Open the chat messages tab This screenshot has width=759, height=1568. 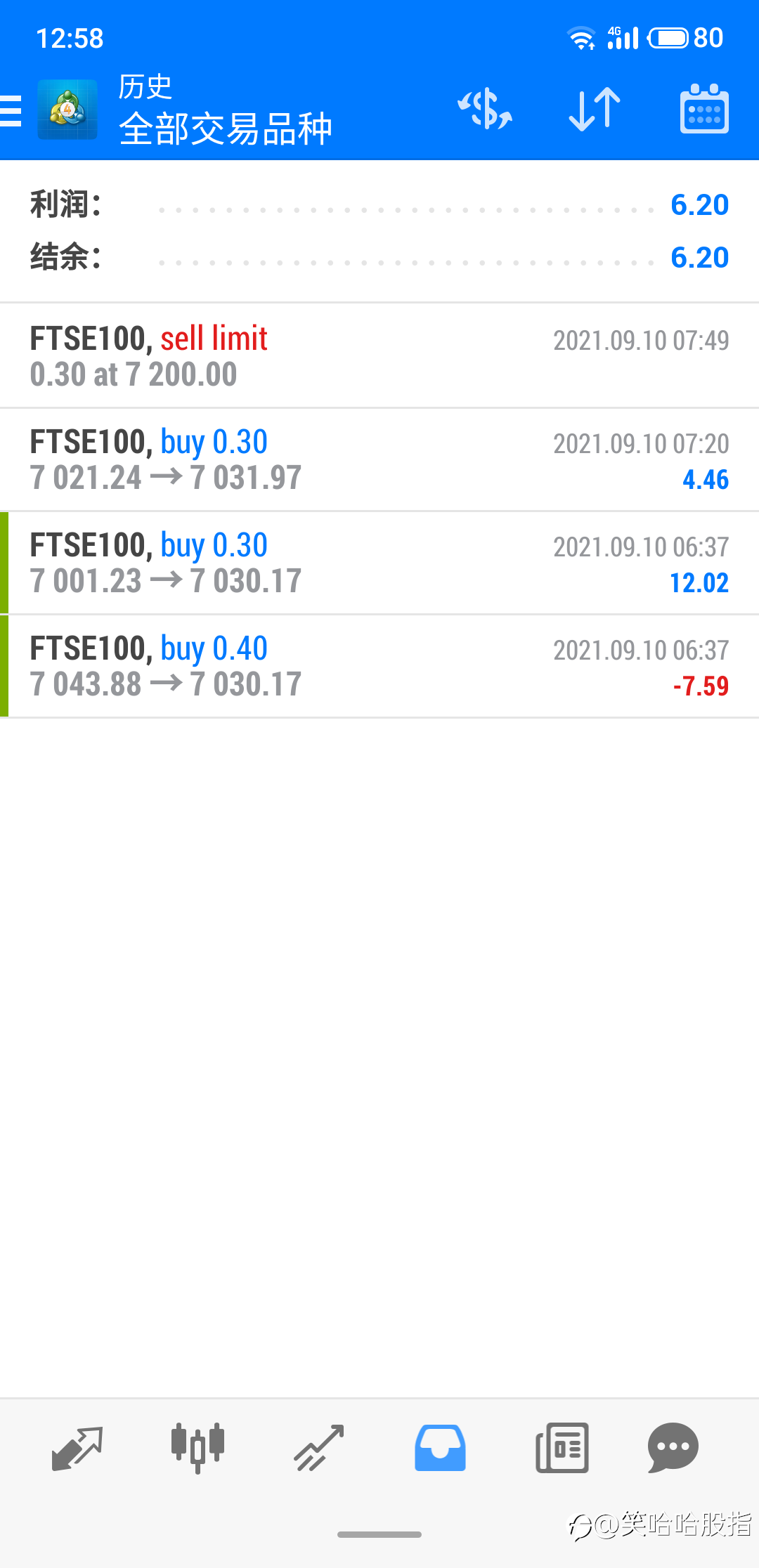[x=673, y=1448]
